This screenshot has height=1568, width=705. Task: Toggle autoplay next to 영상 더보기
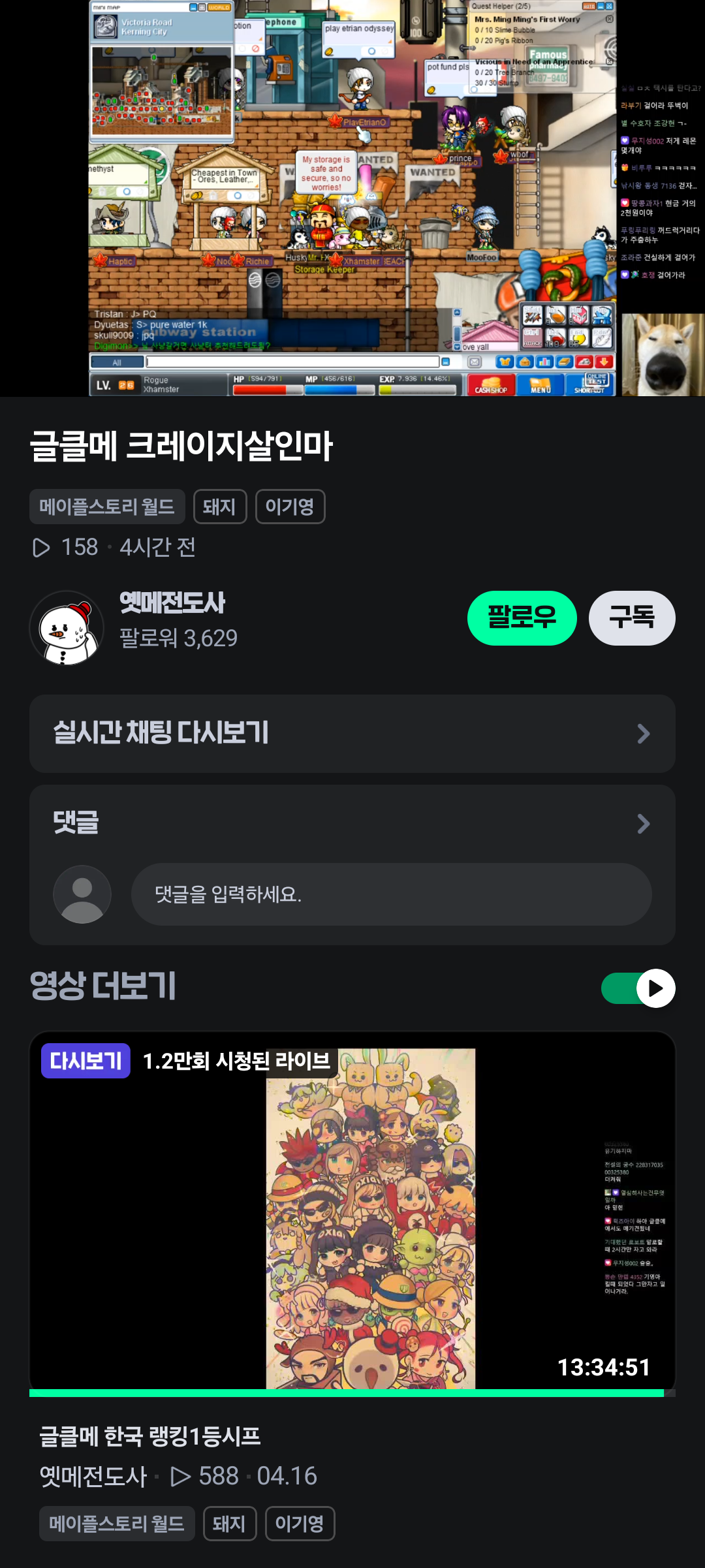[x=638, y=988]
